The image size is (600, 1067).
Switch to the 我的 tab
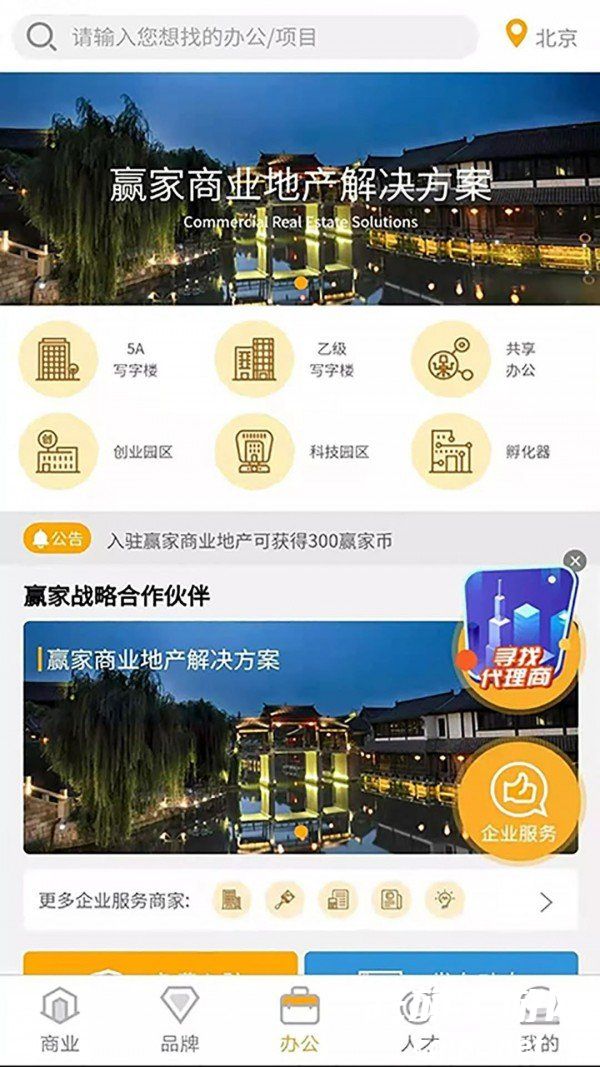pos(540,1020)
